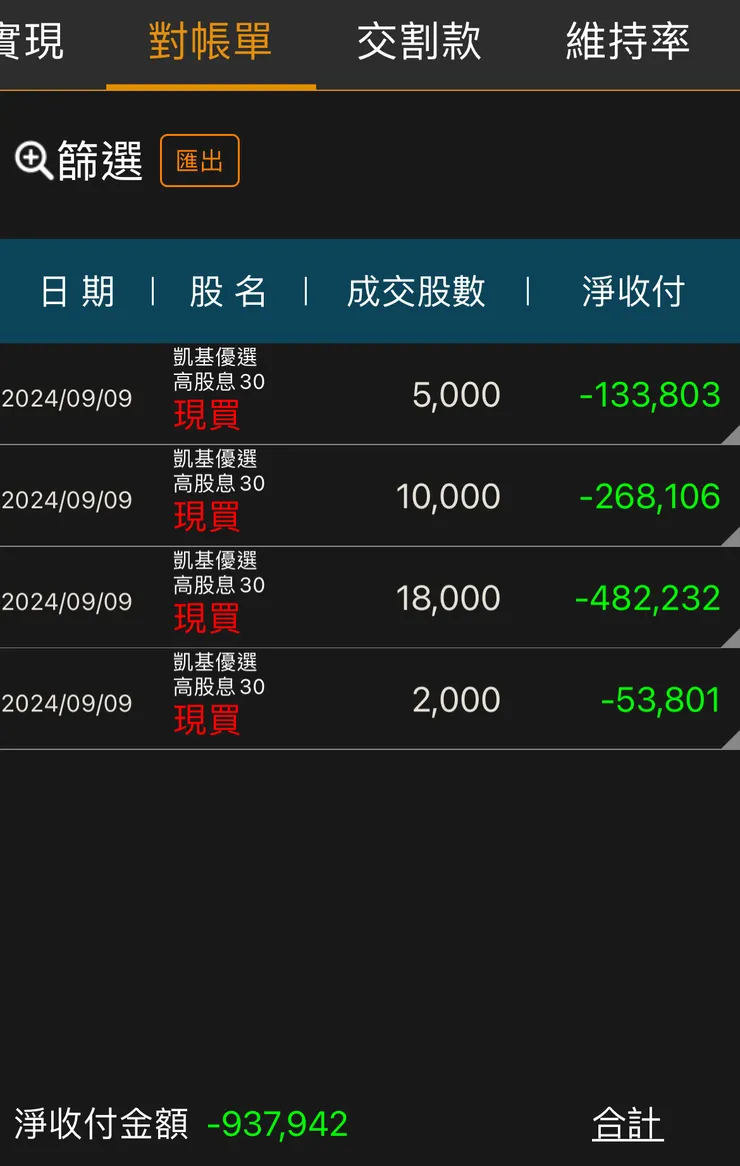The image size is (740, 1166).
Task: Tap the 合計 total link
Action: (626, 1124)
